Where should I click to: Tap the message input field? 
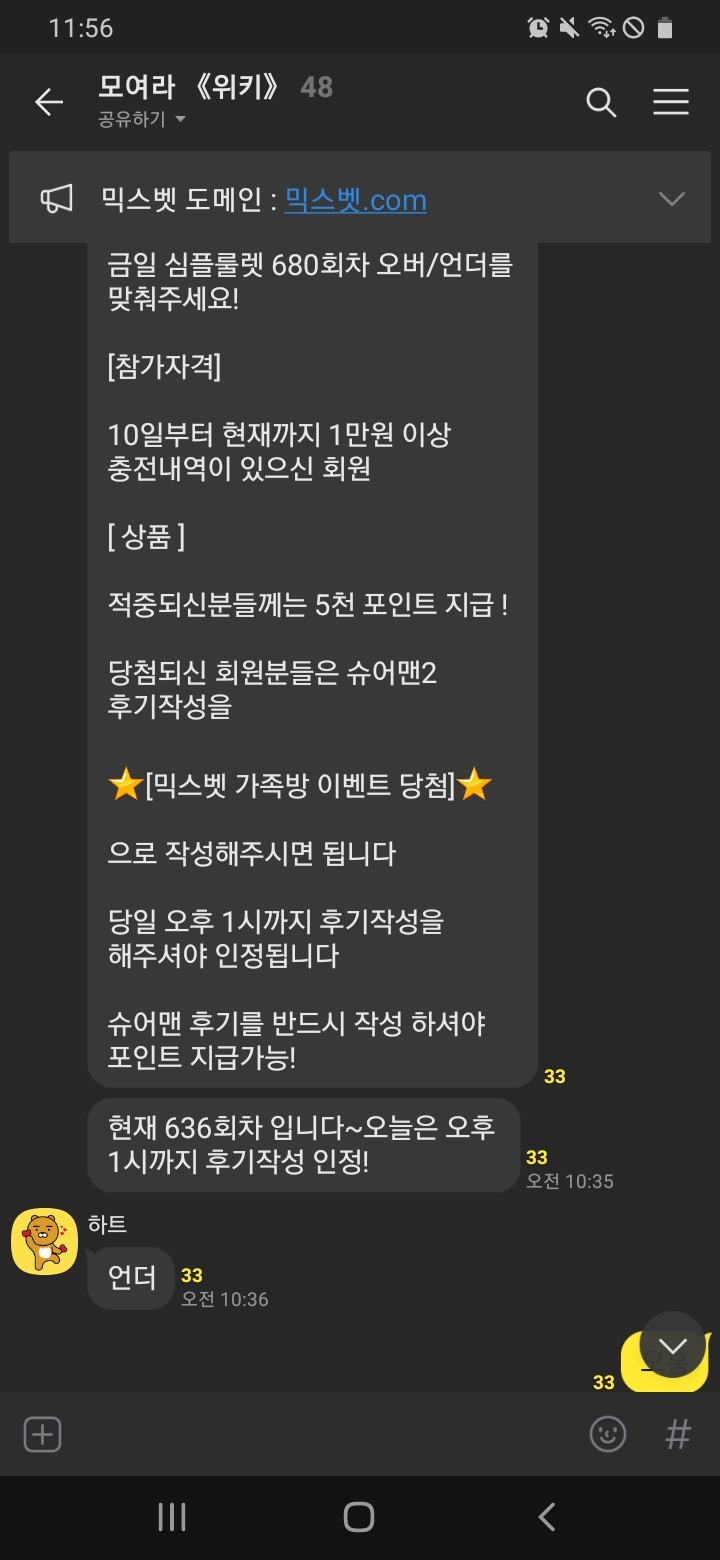(x=320, y=1435)
